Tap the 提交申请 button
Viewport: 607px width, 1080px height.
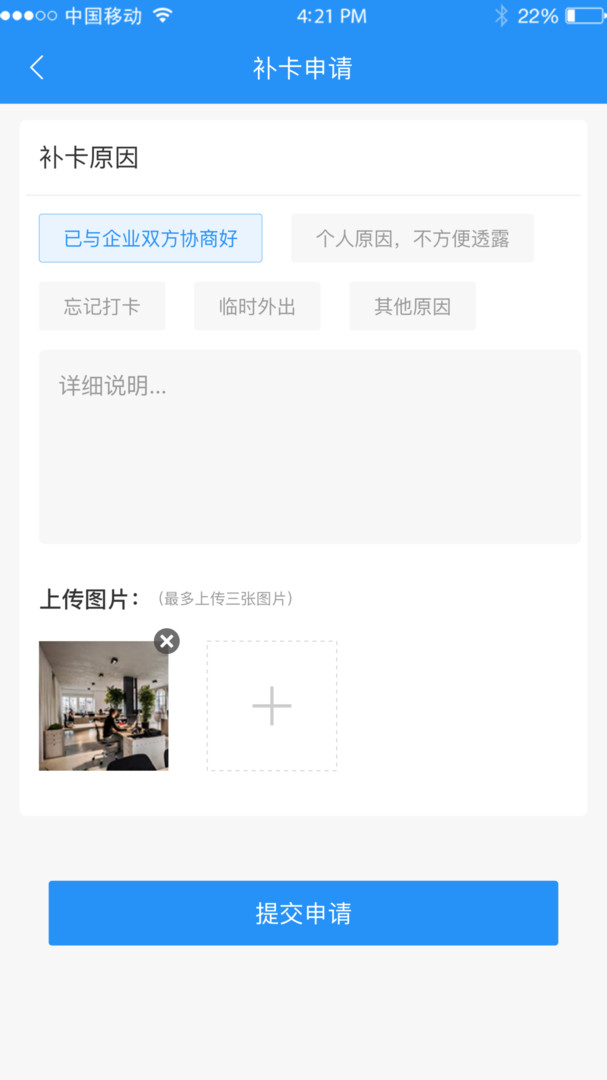(303, 913)
